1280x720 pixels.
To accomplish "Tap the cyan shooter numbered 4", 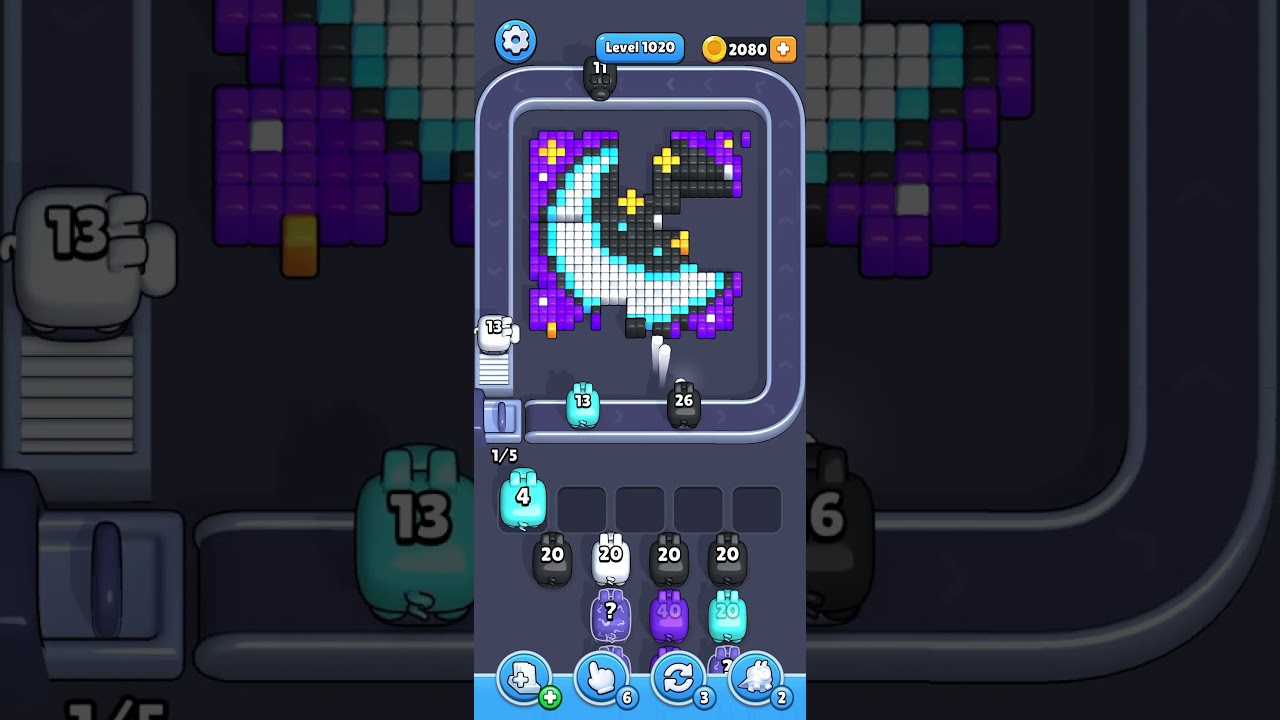I will click(523, 502).
